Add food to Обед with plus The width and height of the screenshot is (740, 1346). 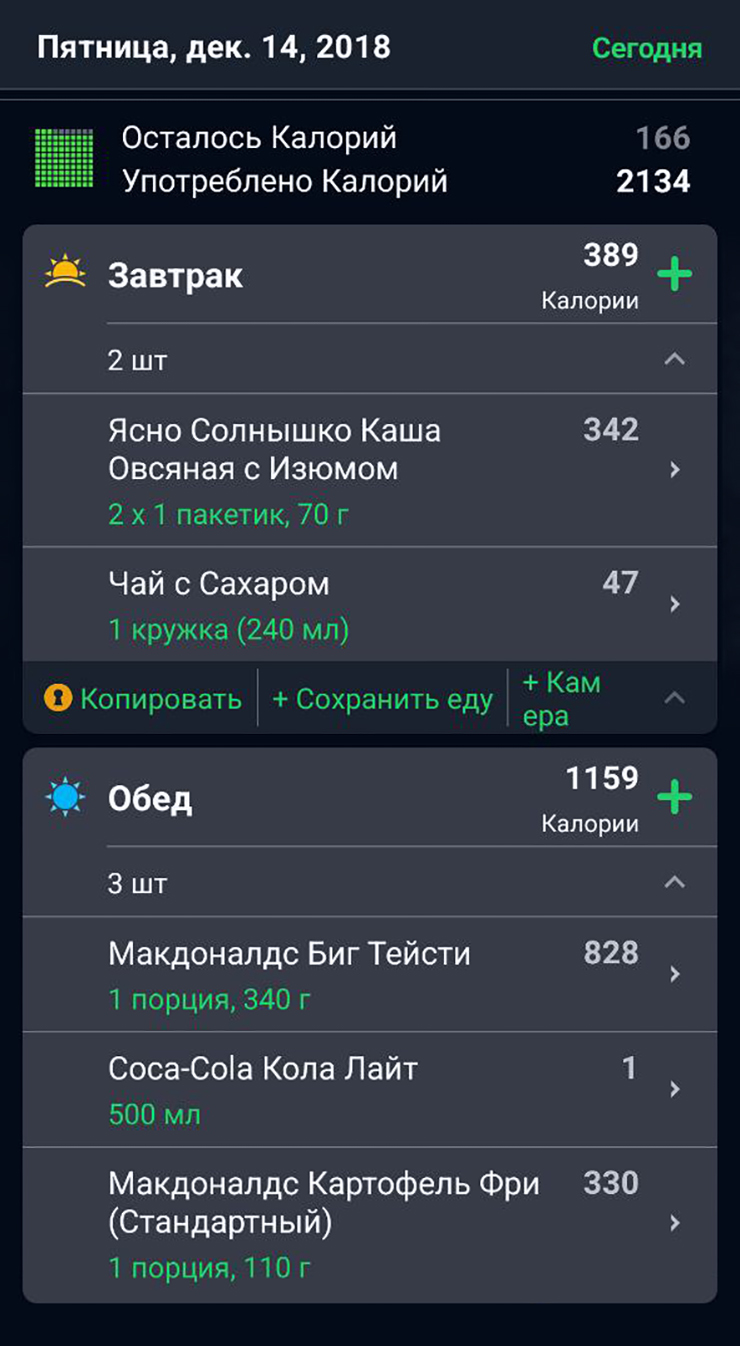(675, 797)
